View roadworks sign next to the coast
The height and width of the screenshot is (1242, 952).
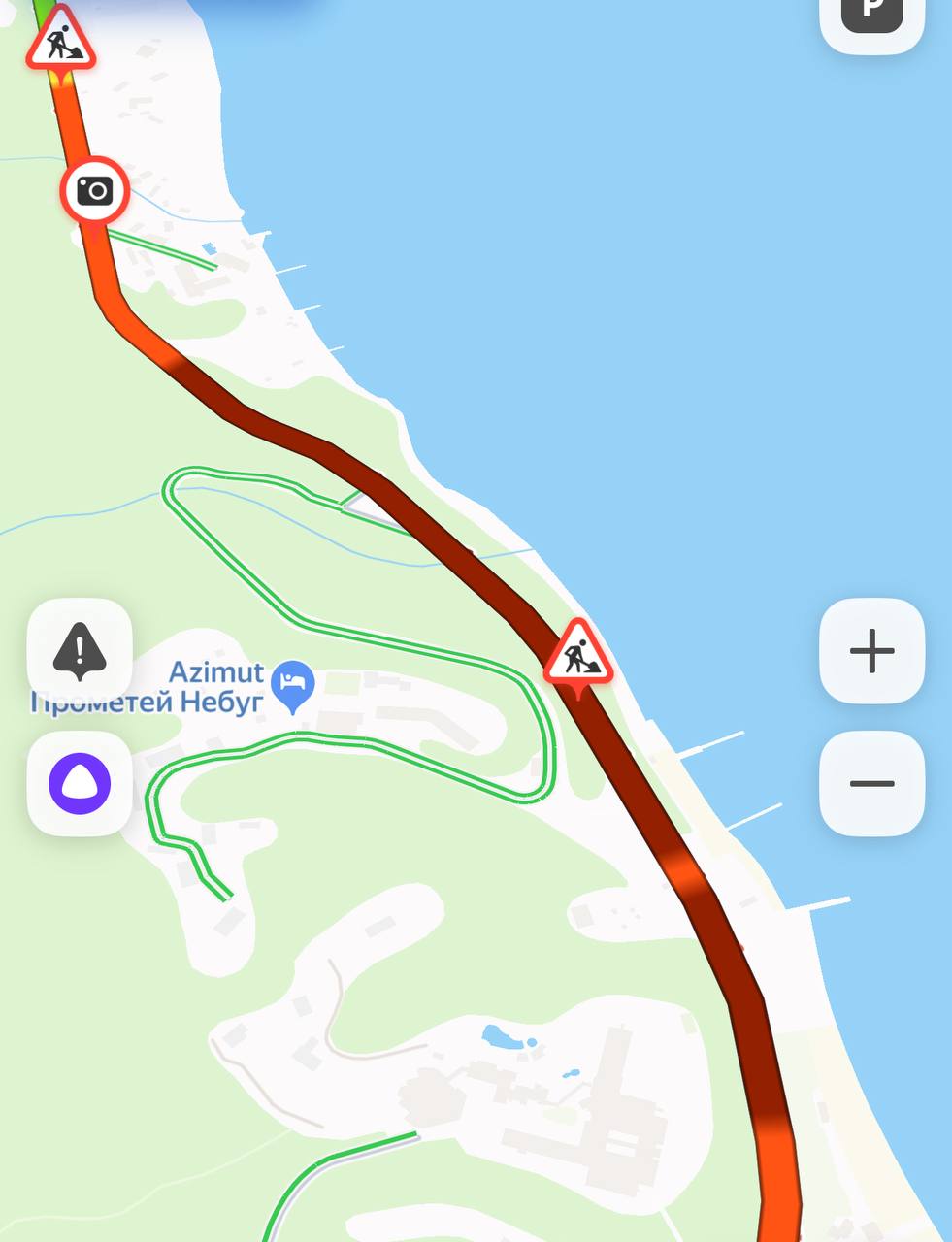[x=577, y=656]
